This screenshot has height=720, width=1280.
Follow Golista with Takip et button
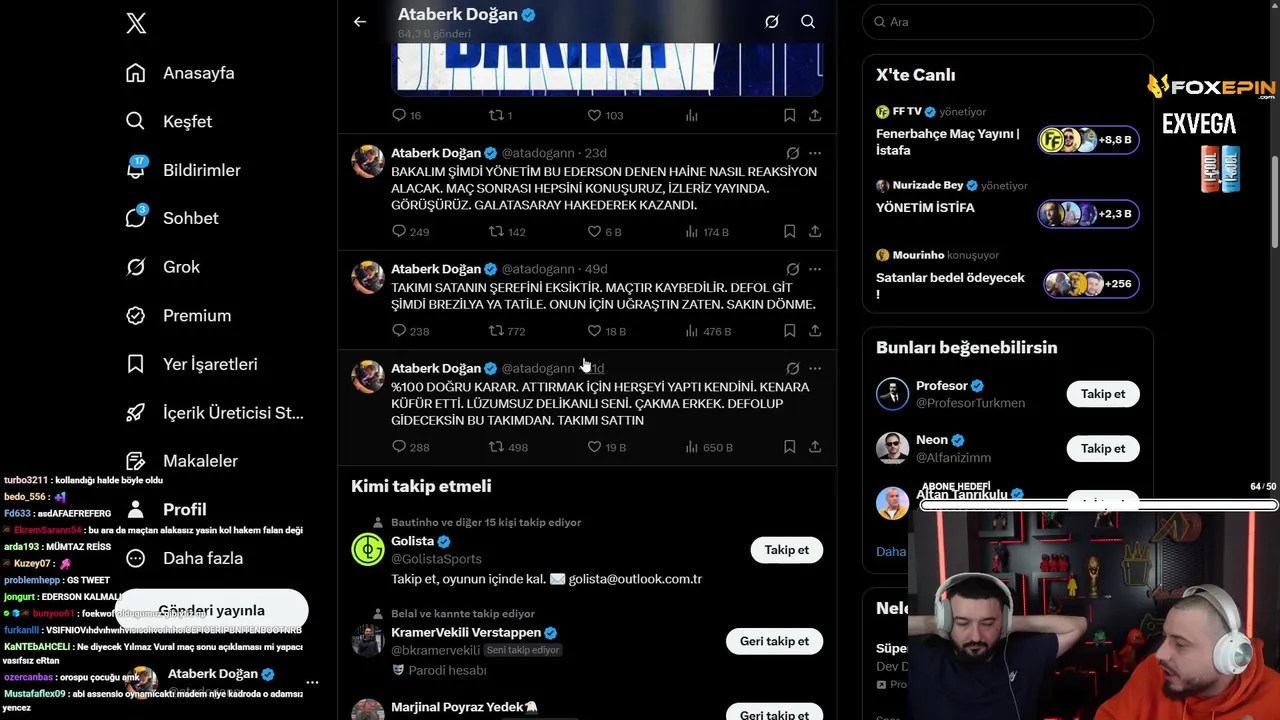point(786,550)
